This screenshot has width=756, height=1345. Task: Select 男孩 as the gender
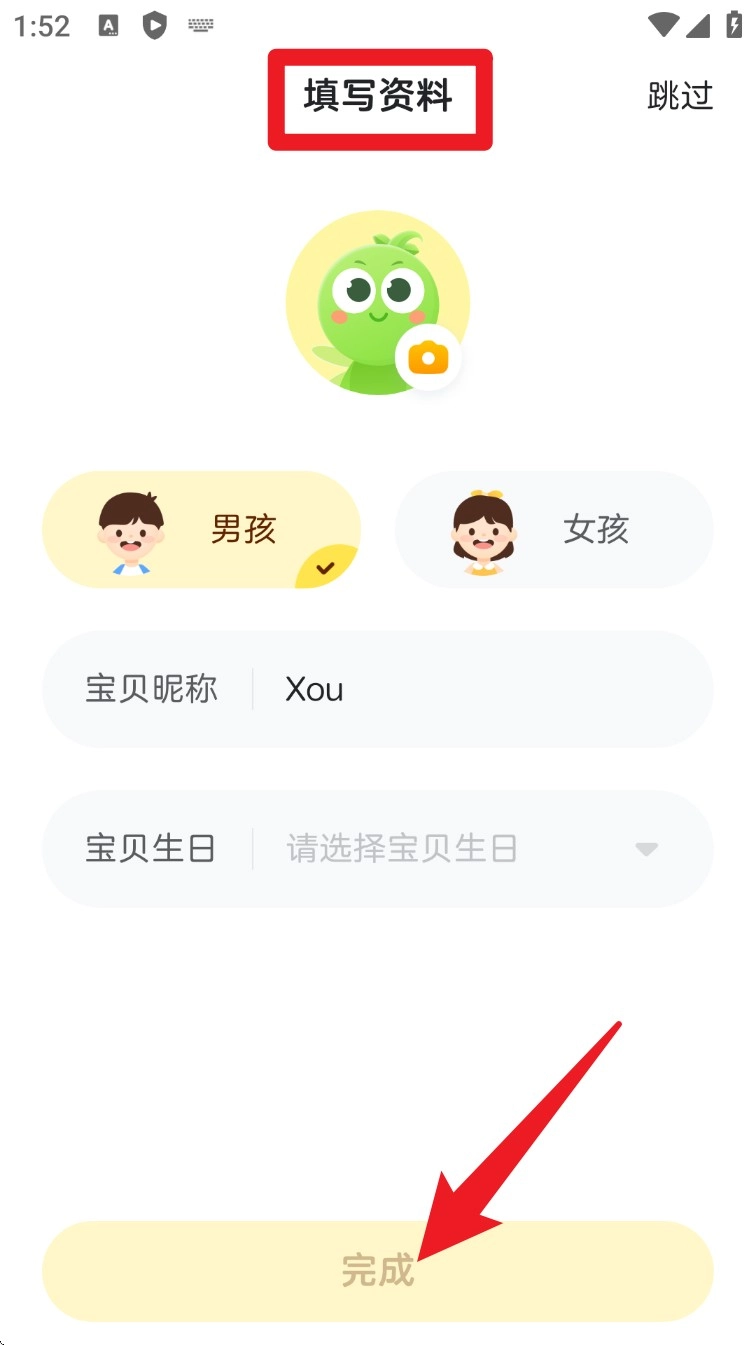pyautogui.click(x=201, y=529)
